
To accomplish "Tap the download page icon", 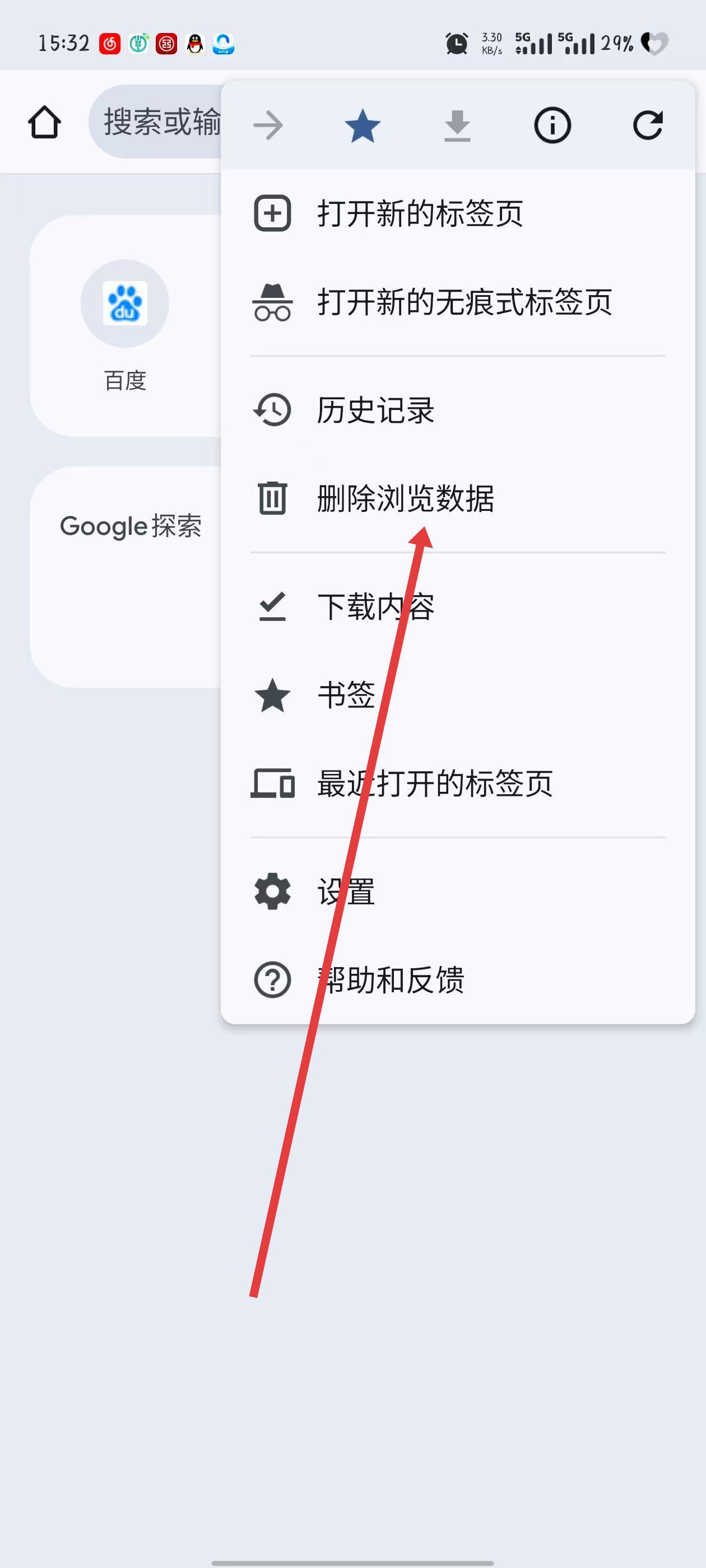I will 457,126.
